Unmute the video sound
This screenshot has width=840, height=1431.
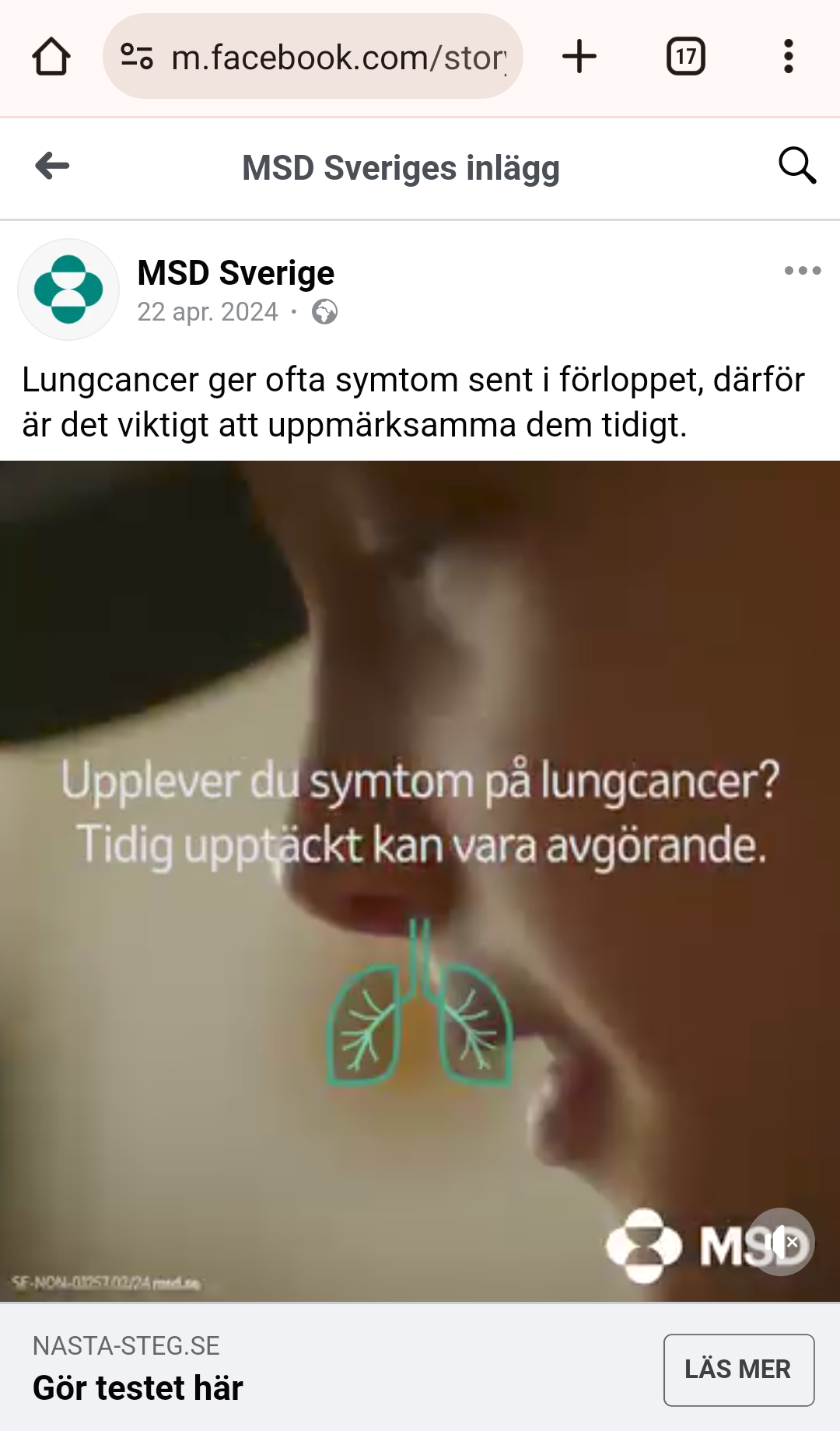[x=781, y=1242]
